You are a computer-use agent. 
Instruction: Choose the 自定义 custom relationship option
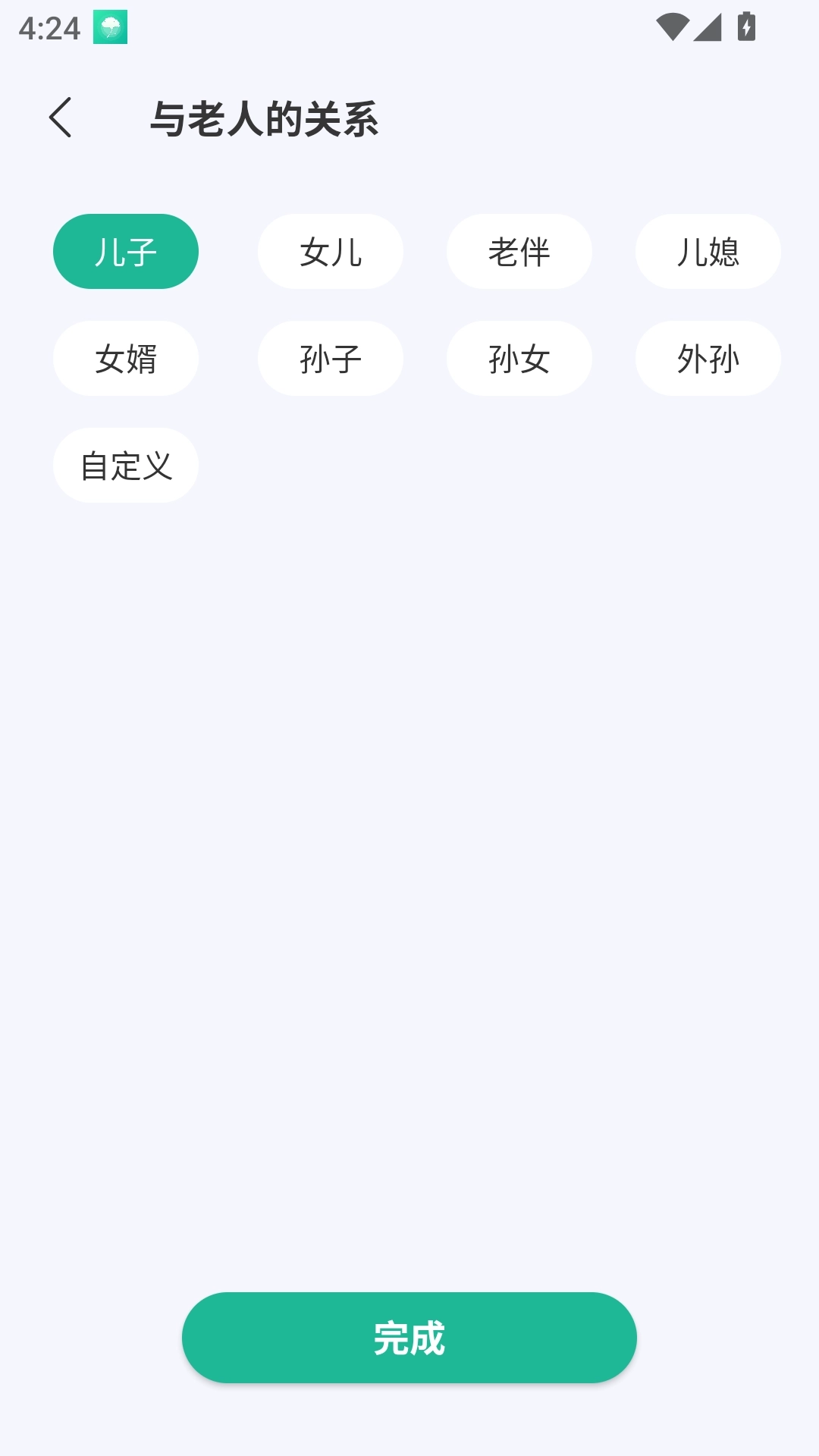click(x=125, y=465)
